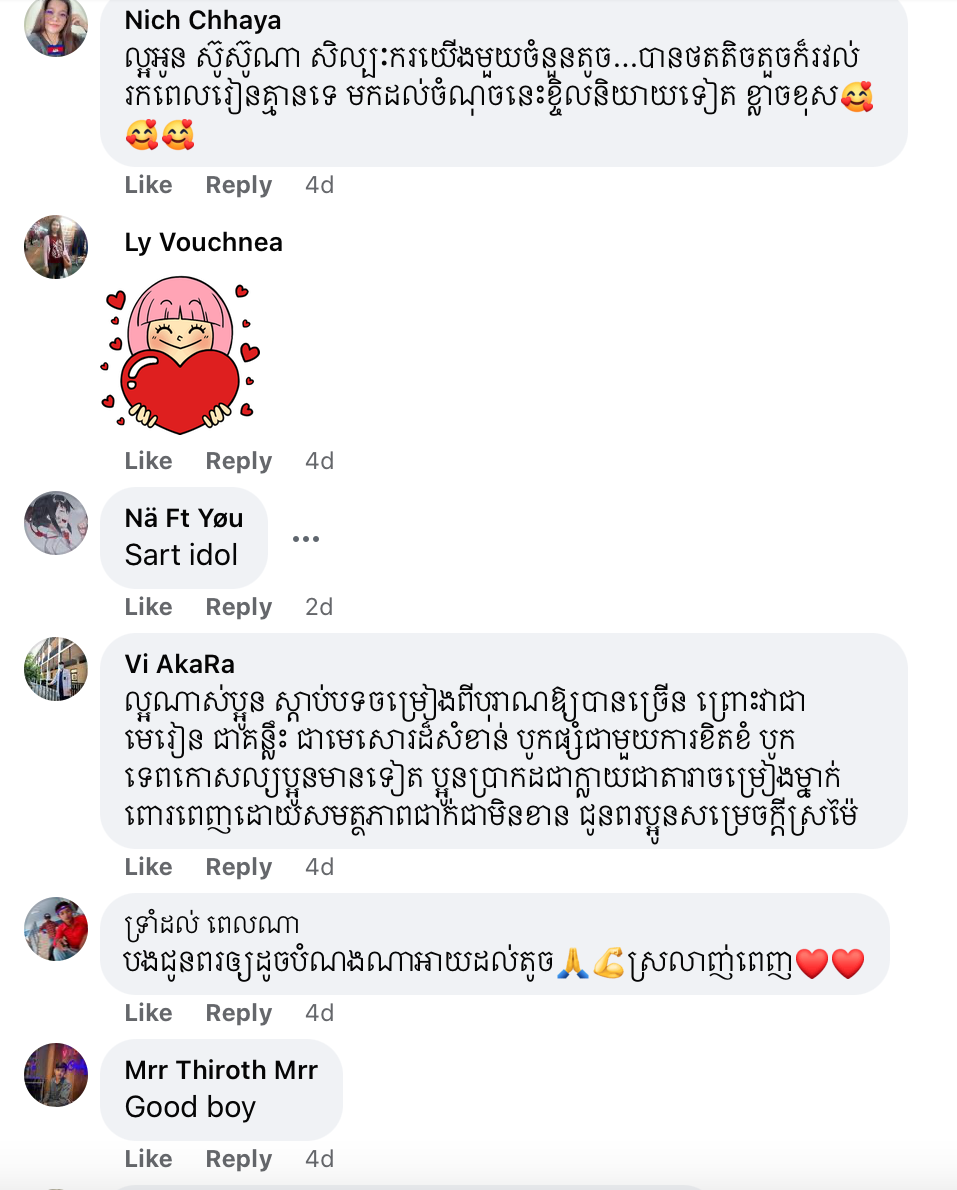This screenshot has width=957, height=1190.
Task: Reply to Nich Chhaya's comment
Action: click(238, 185)
